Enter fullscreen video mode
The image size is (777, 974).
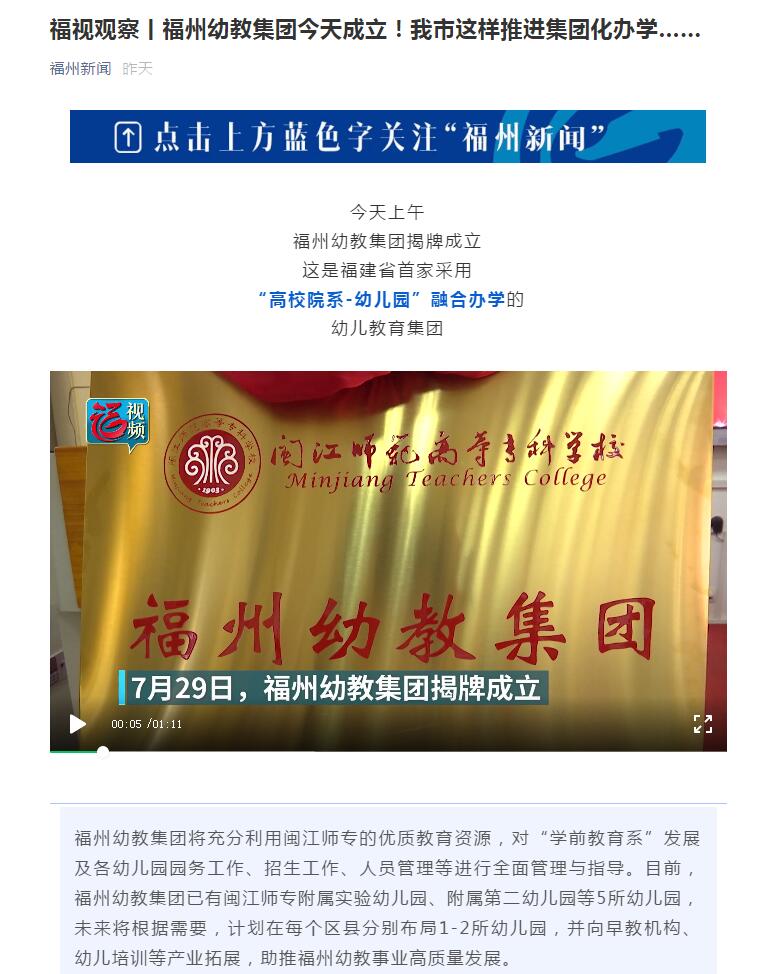[x=703, y=724]
